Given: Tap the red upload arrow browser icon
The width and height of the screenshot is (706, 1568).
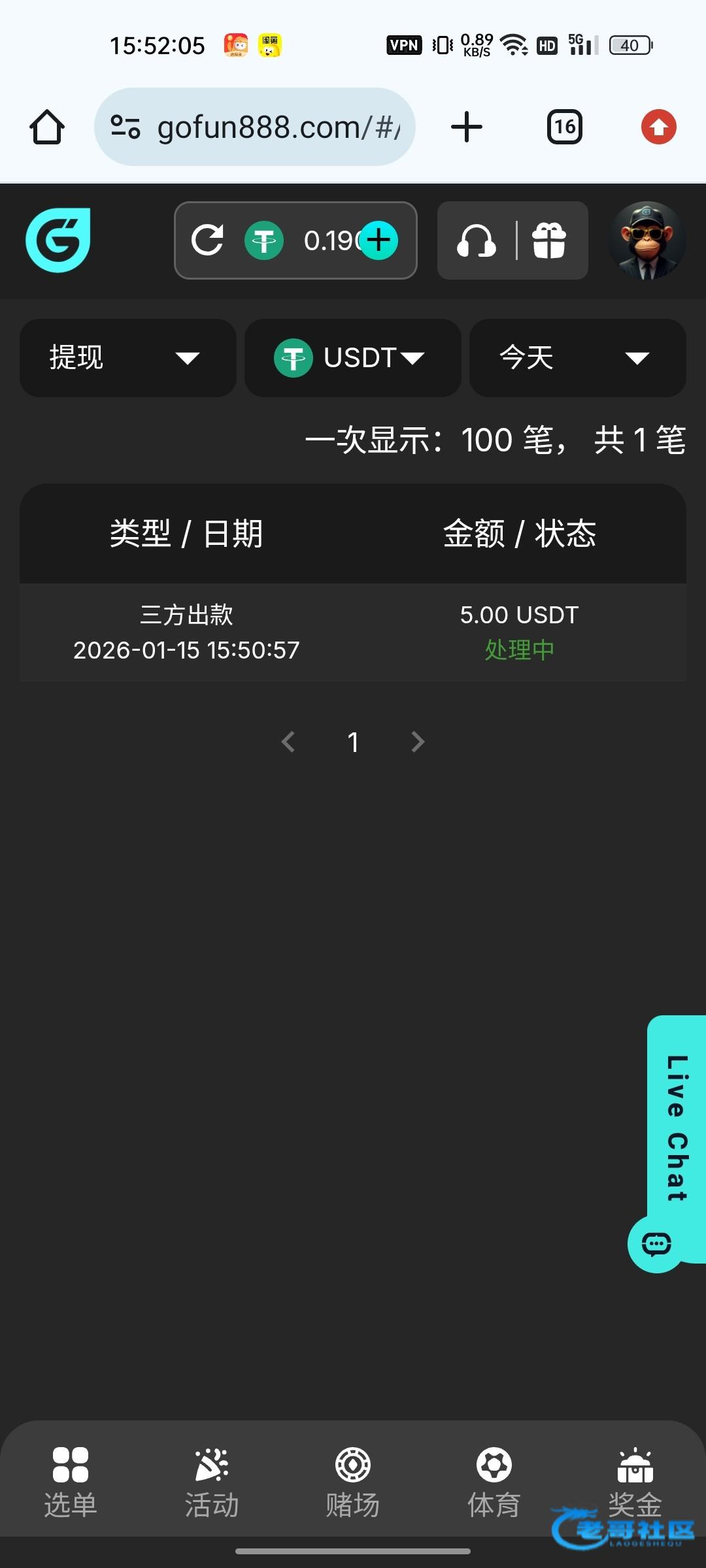Looking at the screenshot, I should 658,127.
